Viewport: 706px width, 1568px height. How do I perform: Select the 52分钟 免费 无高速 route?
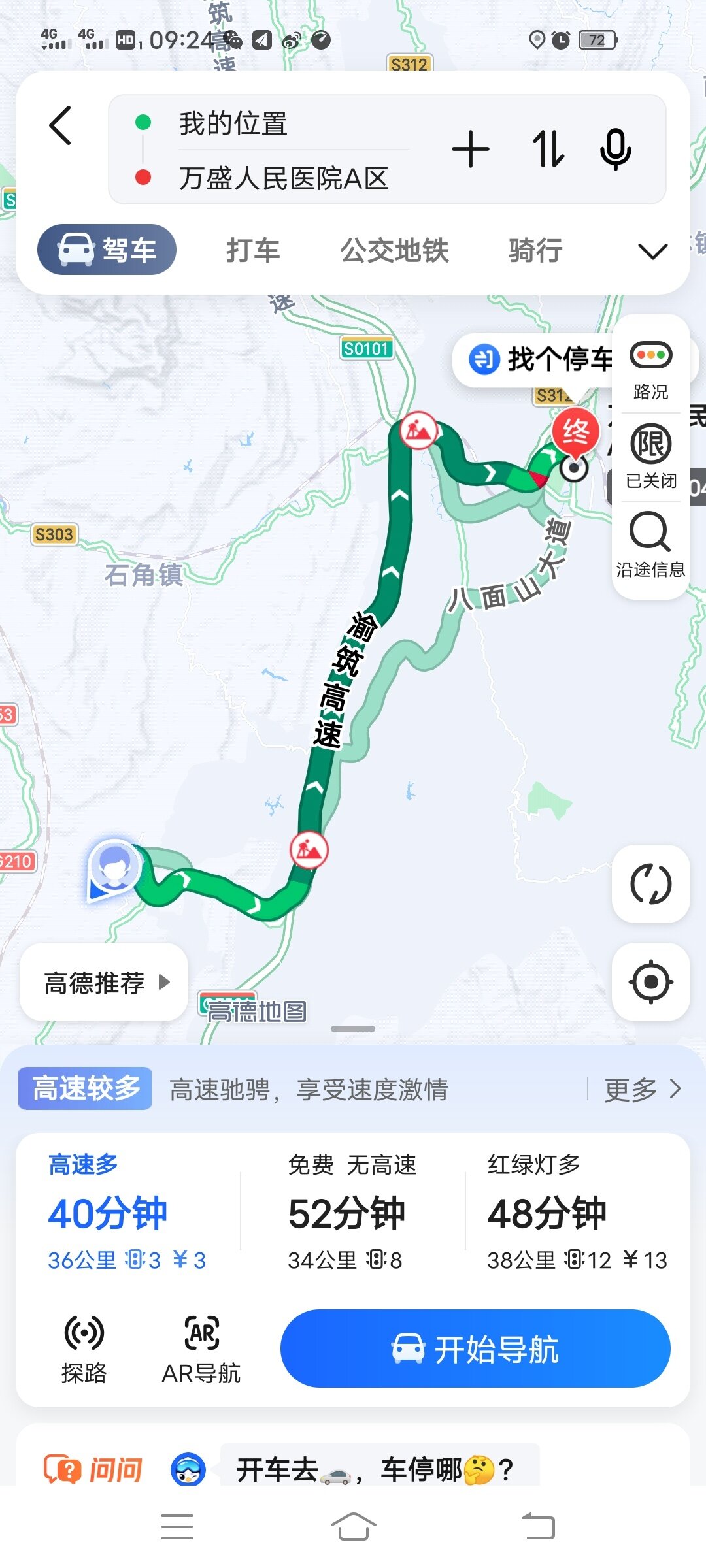pyautogui.click(x=352, y=1213)
